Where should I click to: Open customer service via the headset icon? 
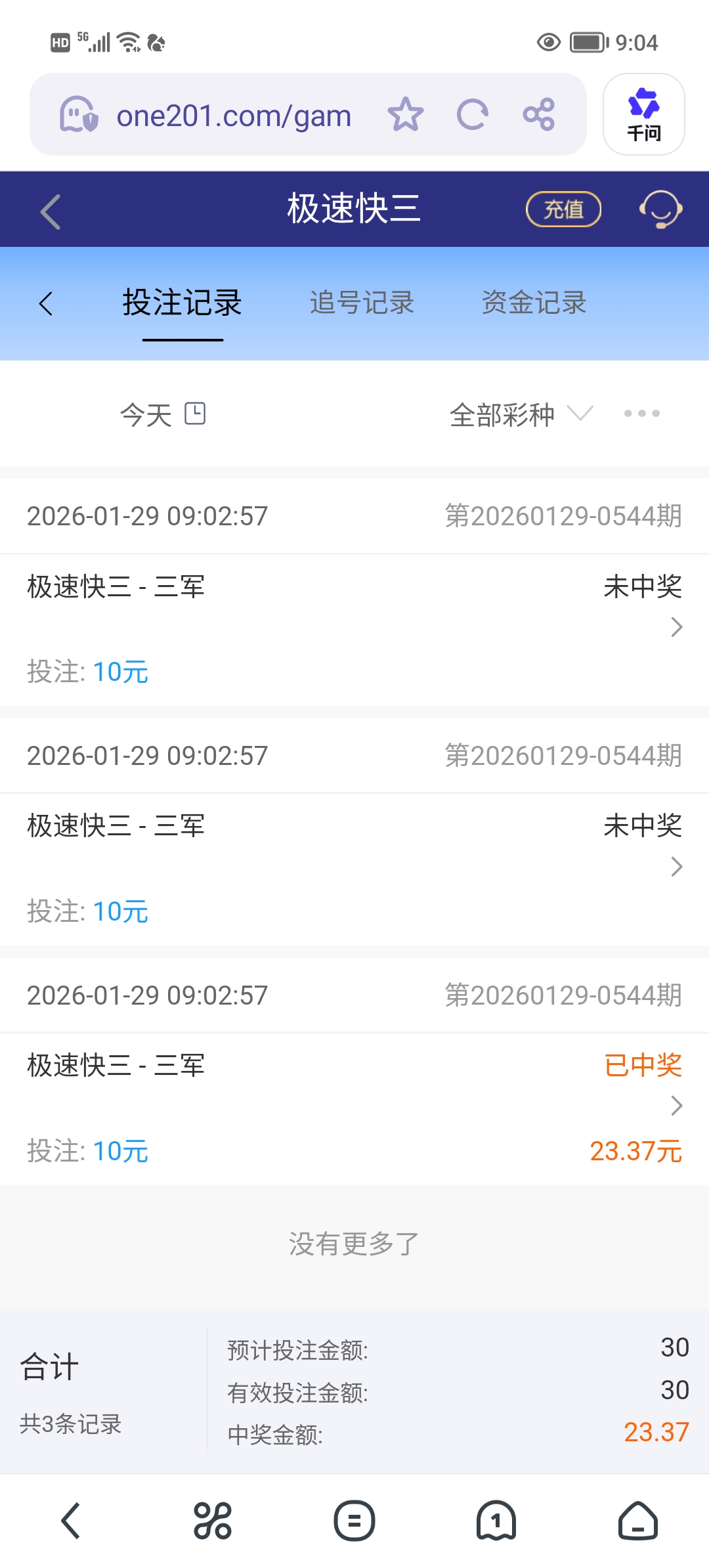[660, 209]
